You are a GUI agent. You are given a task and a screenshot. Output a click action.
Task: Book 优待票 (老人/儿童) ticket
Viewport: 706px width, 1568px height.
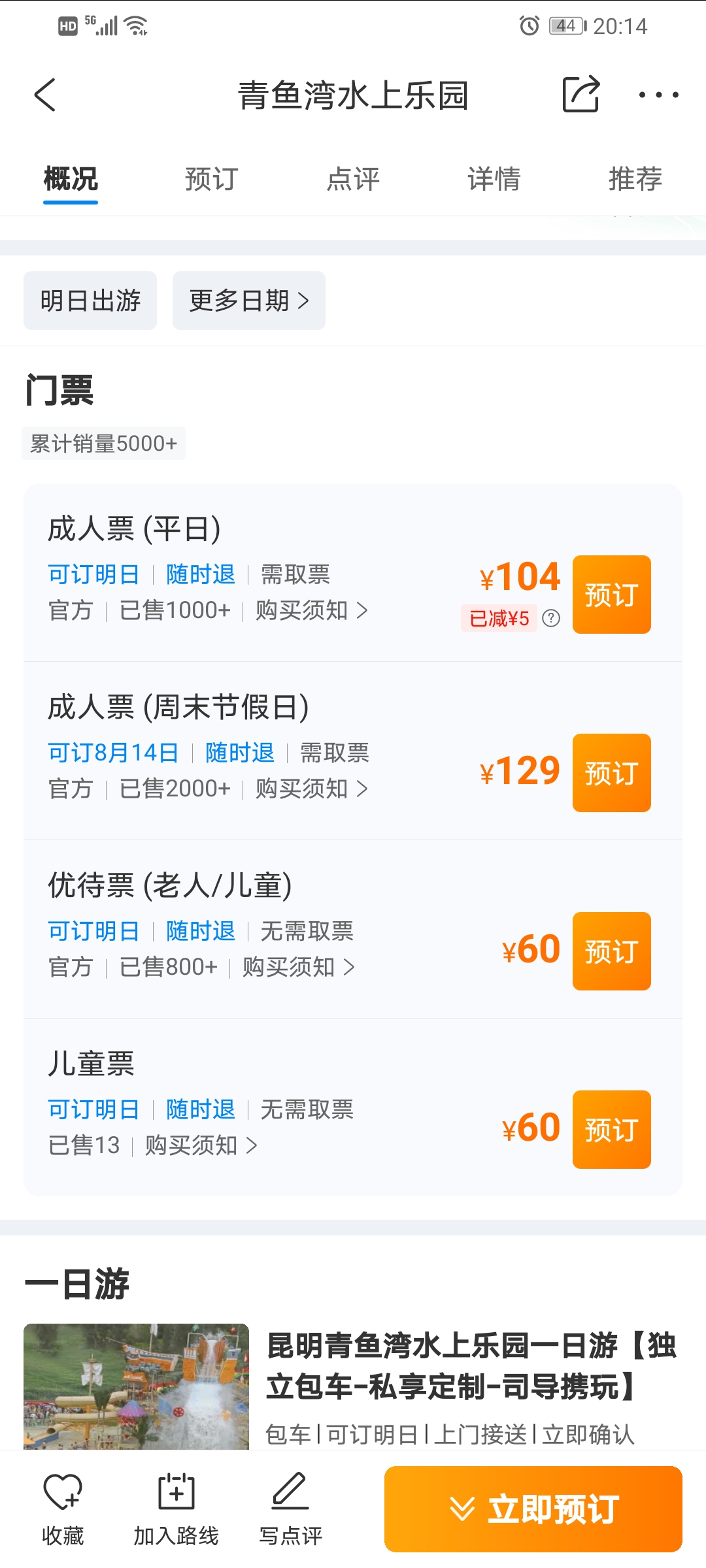tap(612, 951)
